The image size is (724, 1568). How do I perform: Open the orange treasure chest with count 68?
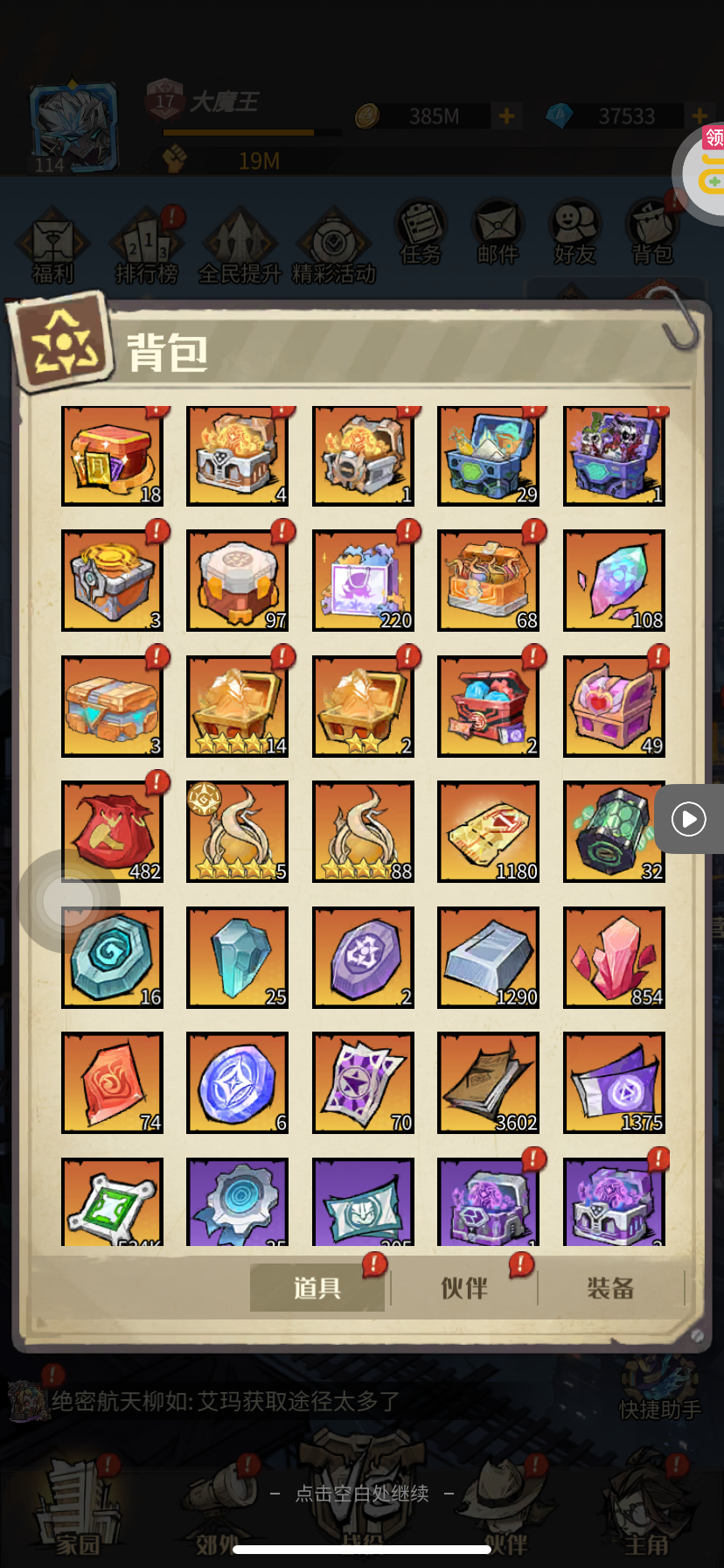(x=489, y=581)
